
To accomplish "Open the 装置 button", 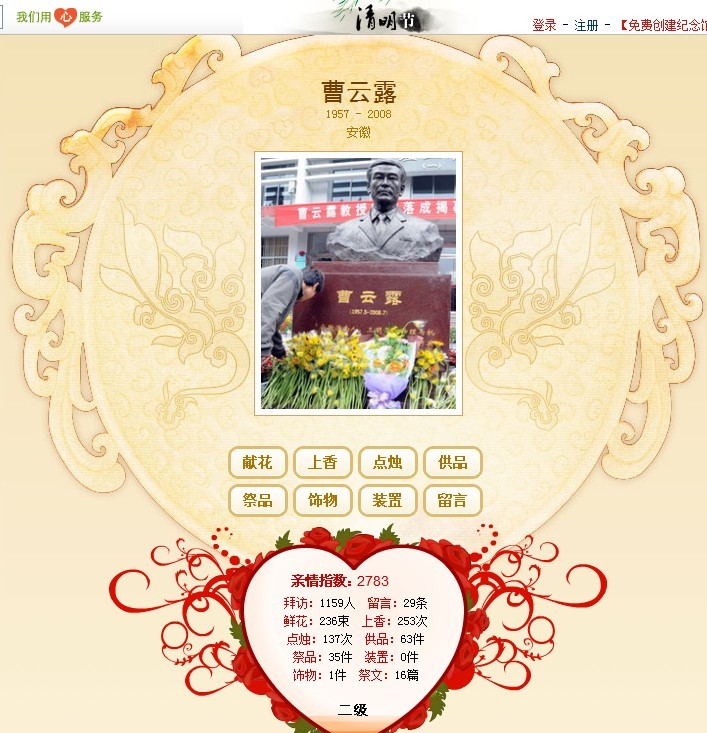I will click(x=388, y=500).
